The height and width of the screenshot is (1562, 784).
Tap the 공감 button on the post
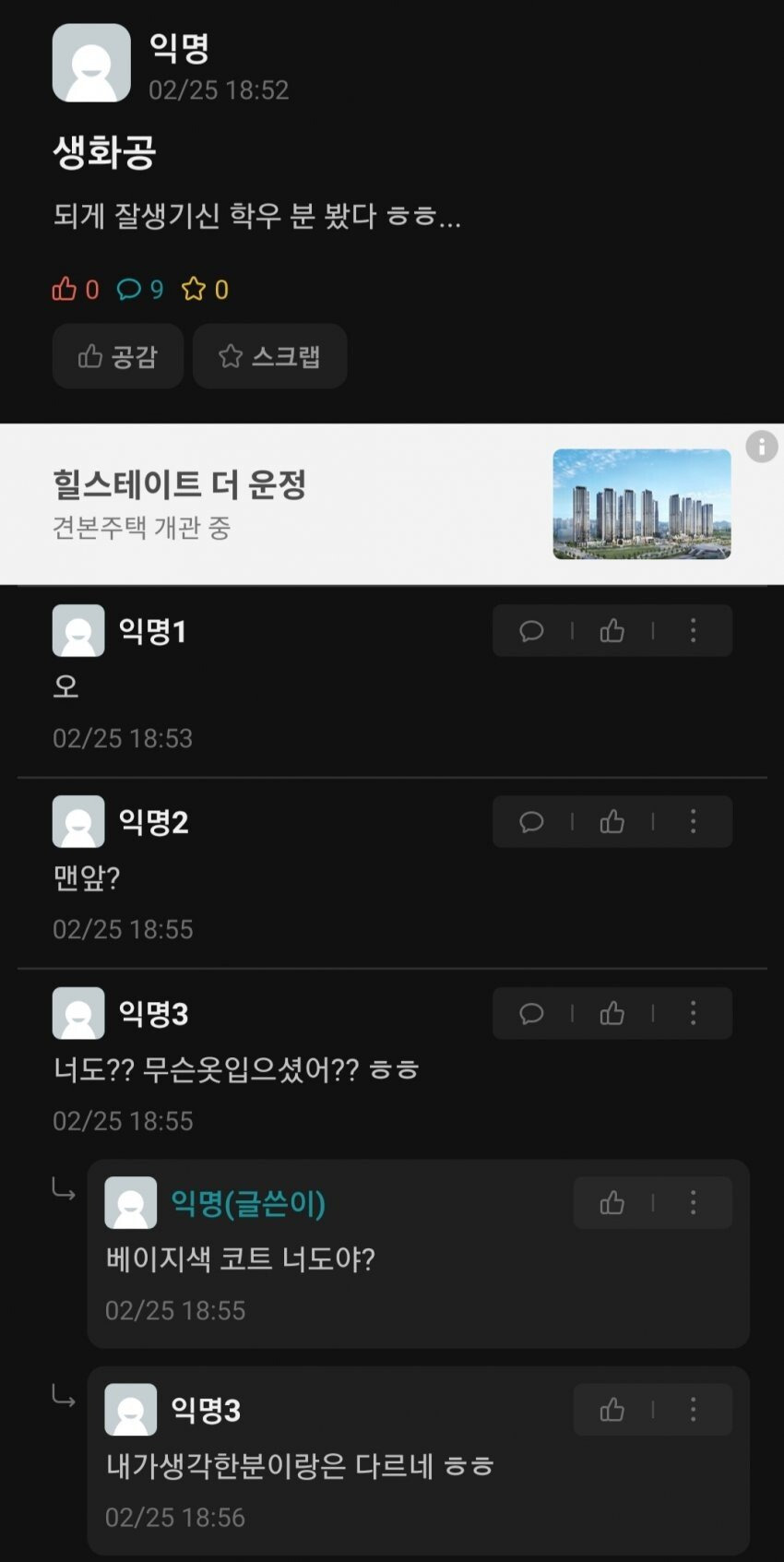pyautogui.click(x=117, y=356)
